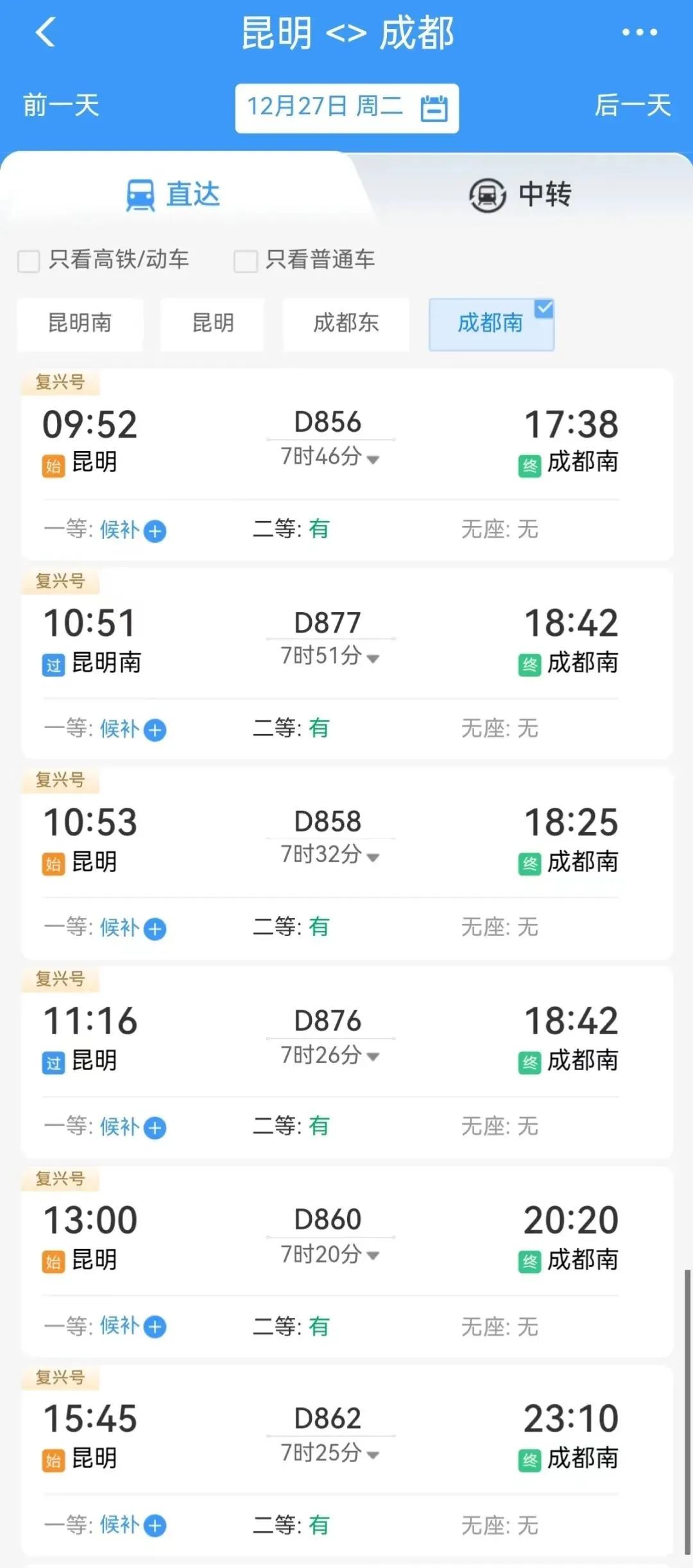Go to next day (后一天)
The height and width of the screenshot is (1568, 693).
[632, 105]
